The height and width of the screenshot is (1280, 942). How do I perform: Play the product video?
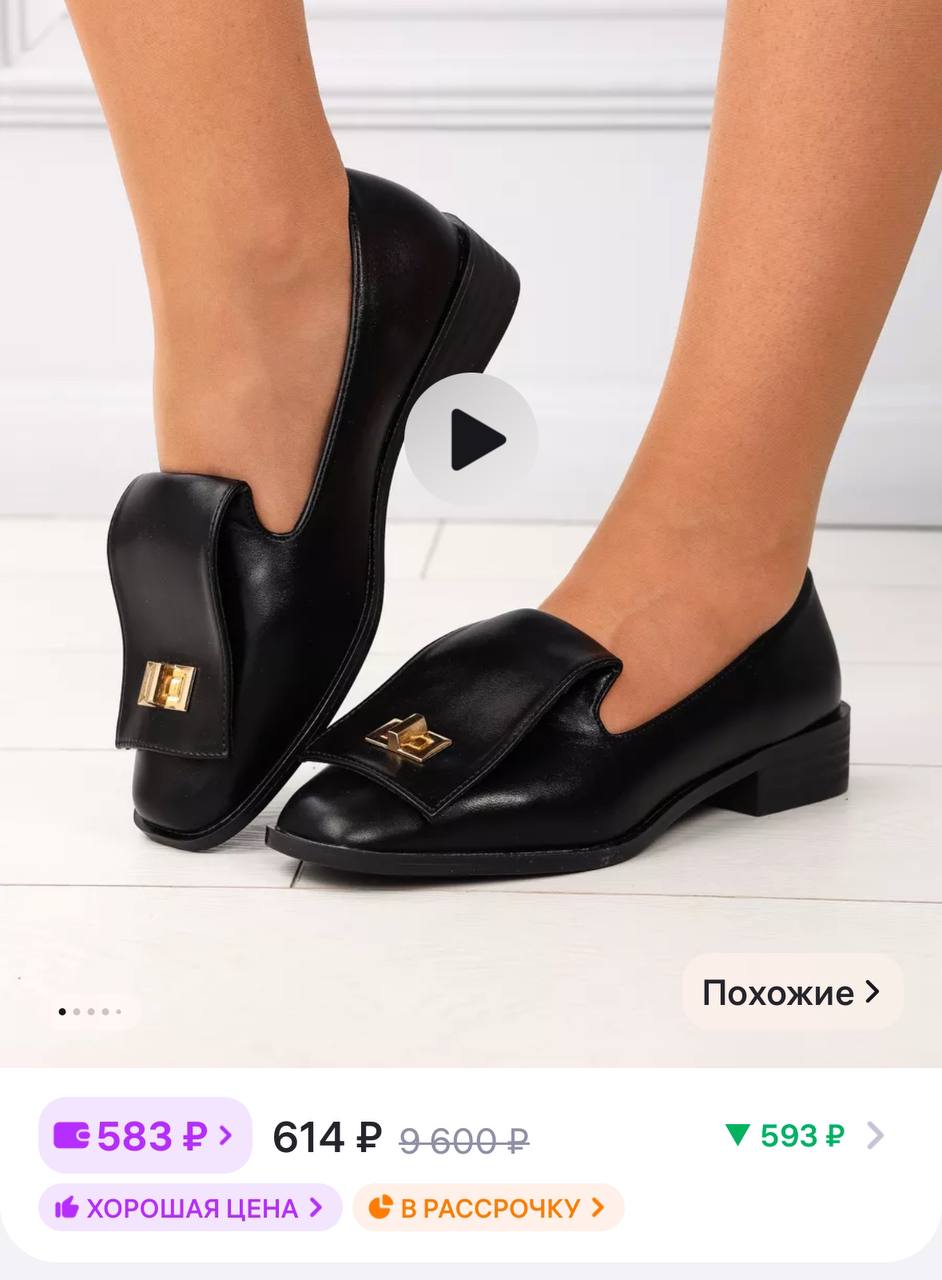point(471,439)
